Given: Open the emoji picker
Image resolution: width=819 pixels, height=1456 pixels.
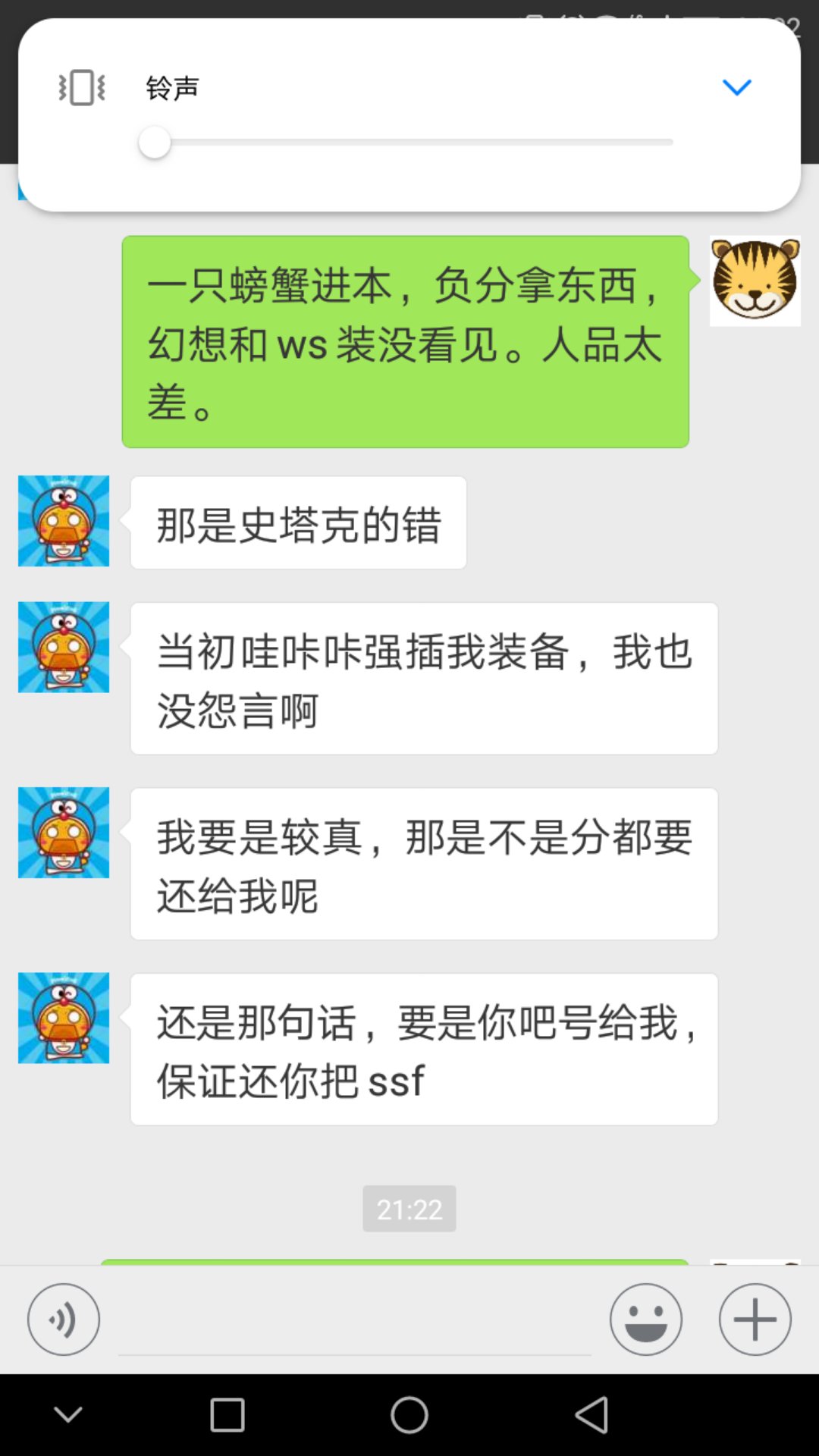Looking at the screenshot, I should pyautogui.click(x=645, y=1319).
